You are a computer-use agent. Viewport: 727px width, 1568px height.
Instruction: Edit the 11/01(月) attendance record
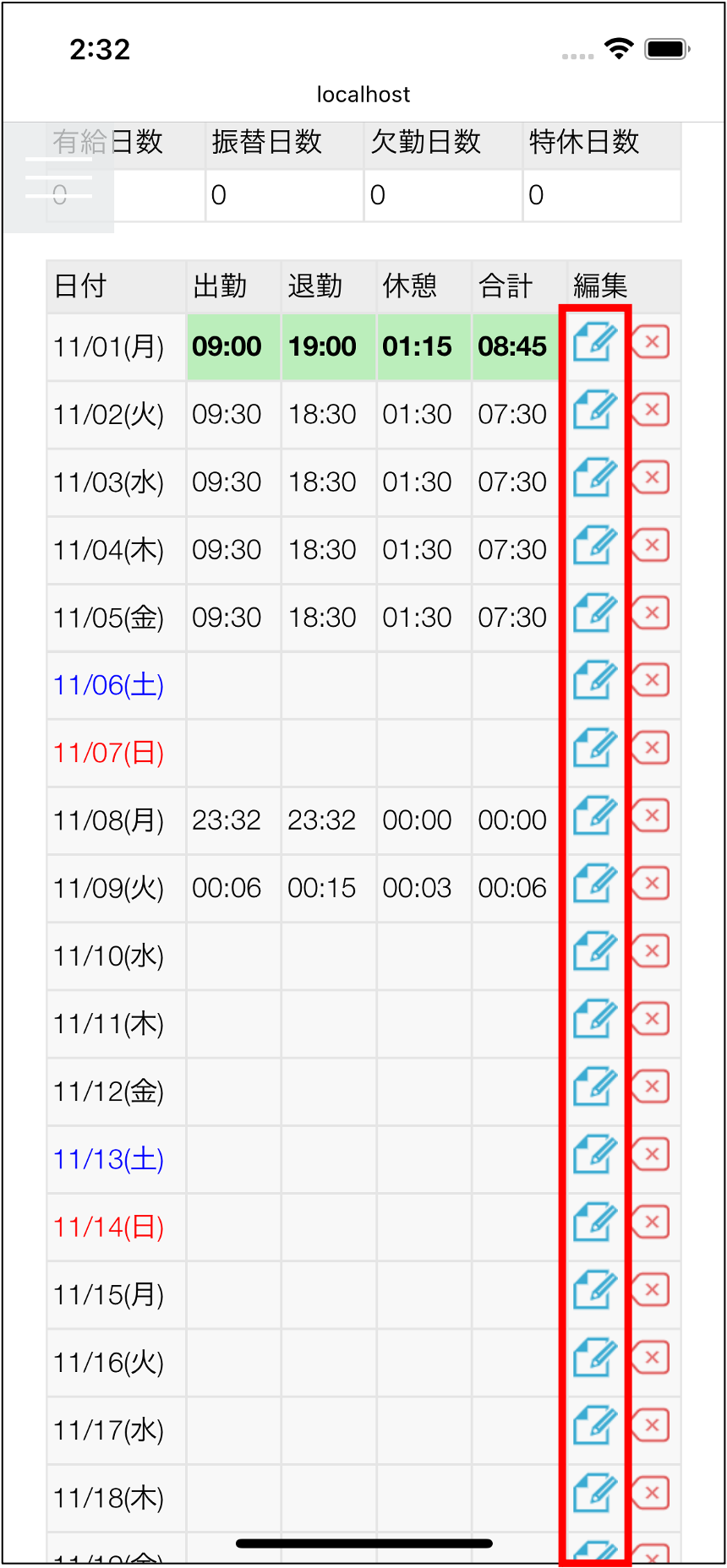[594, 343]
